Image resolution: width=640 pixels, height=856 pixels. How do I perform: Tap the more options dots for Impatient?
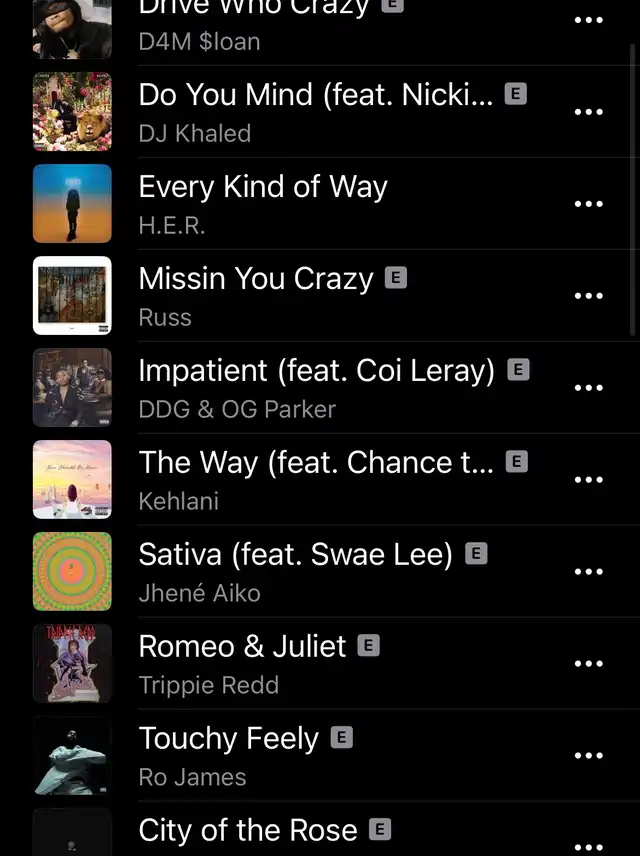point(588,387)
